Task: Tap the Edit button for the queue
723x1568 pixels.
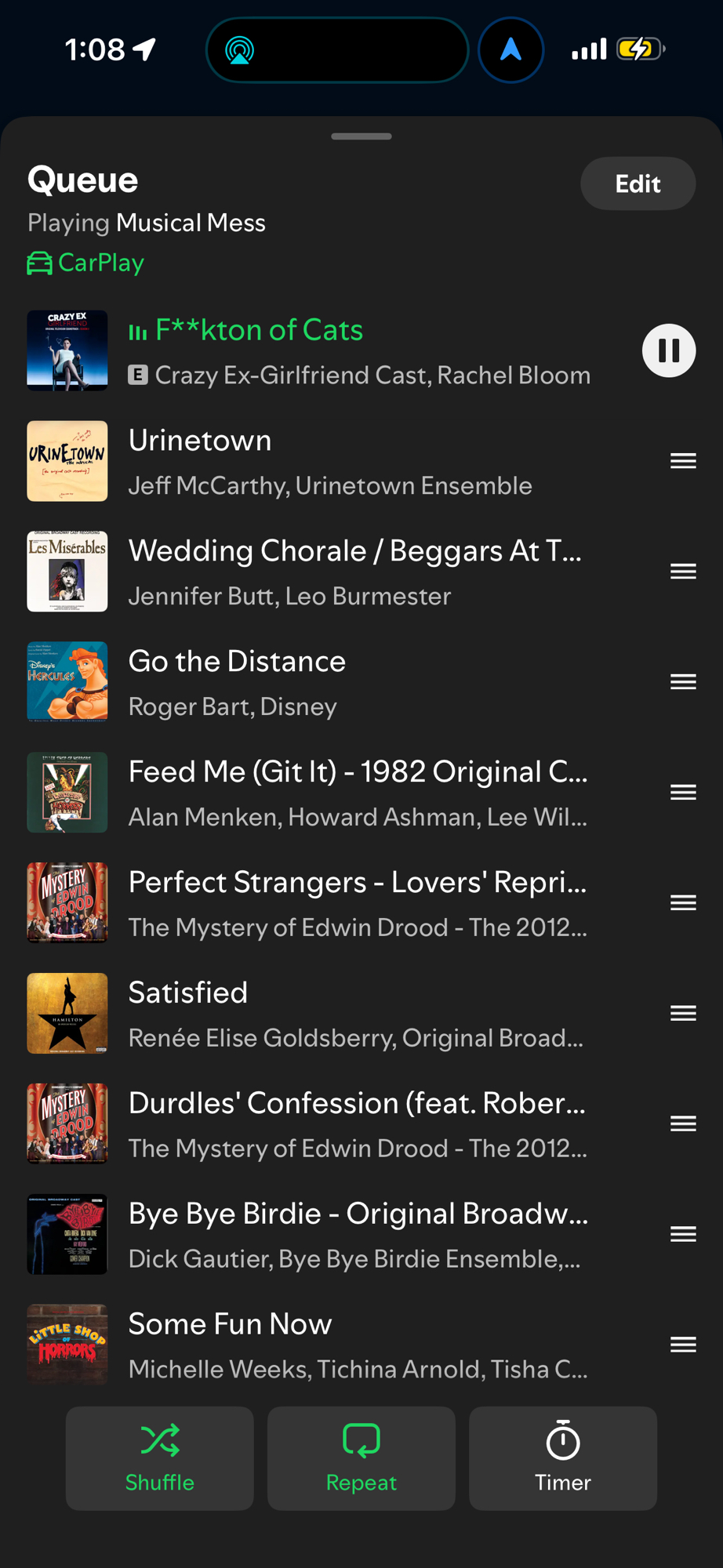Action: [638, 184]
